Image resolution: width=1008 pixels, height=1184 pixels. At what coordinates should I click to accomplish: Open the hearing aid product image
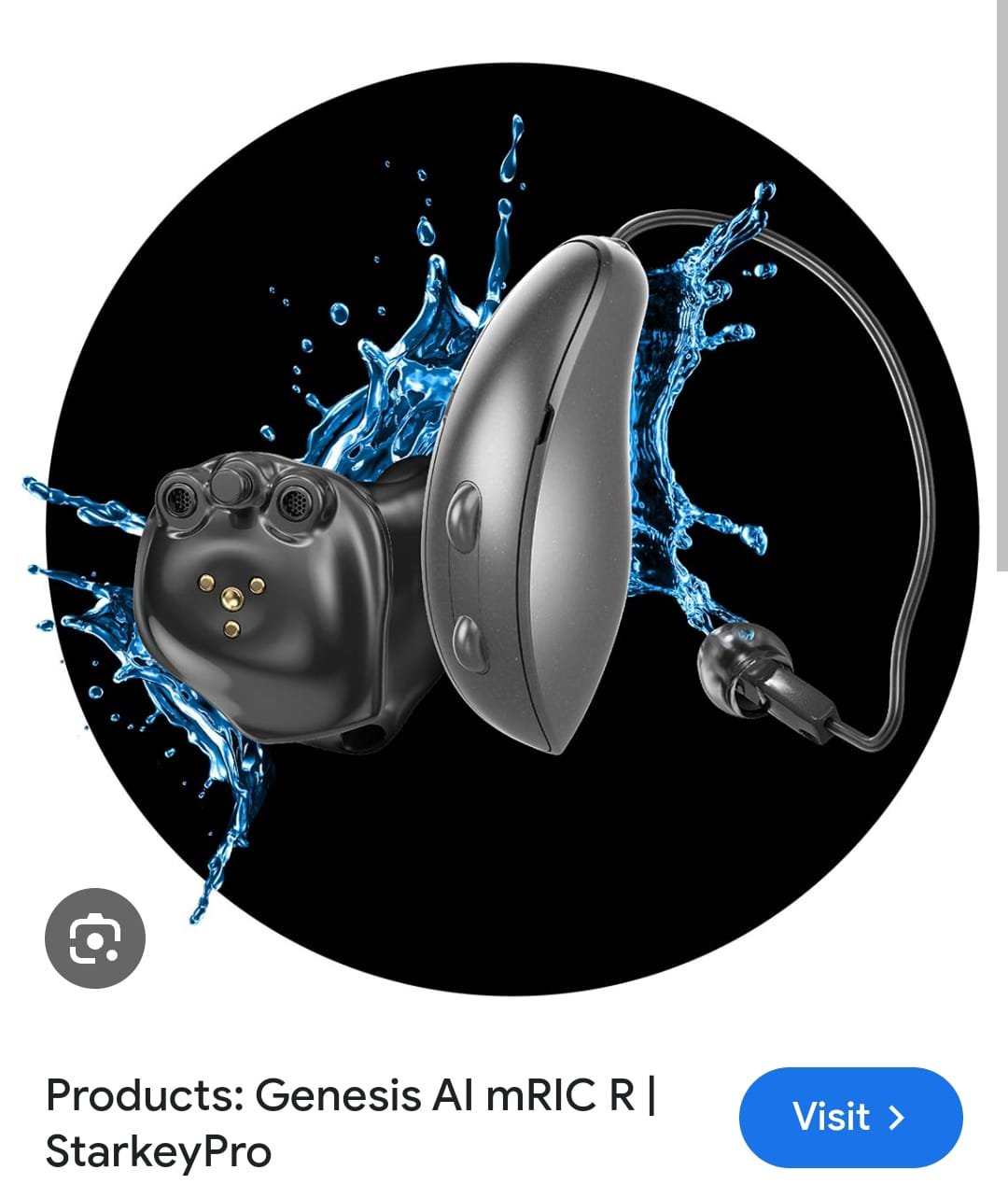point(523,523)
